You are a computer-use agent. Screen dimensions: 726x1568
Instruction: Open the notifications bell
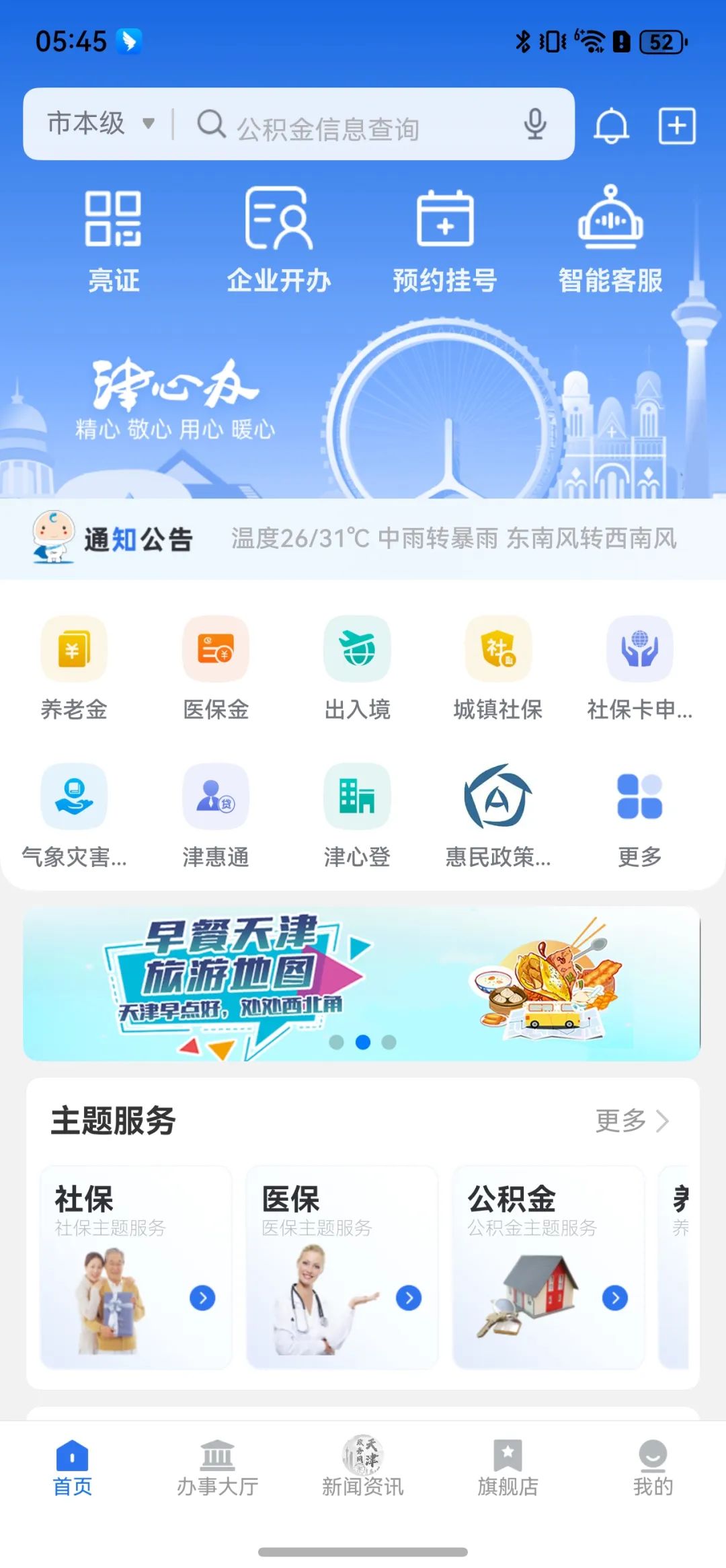[x=612, y=125]
